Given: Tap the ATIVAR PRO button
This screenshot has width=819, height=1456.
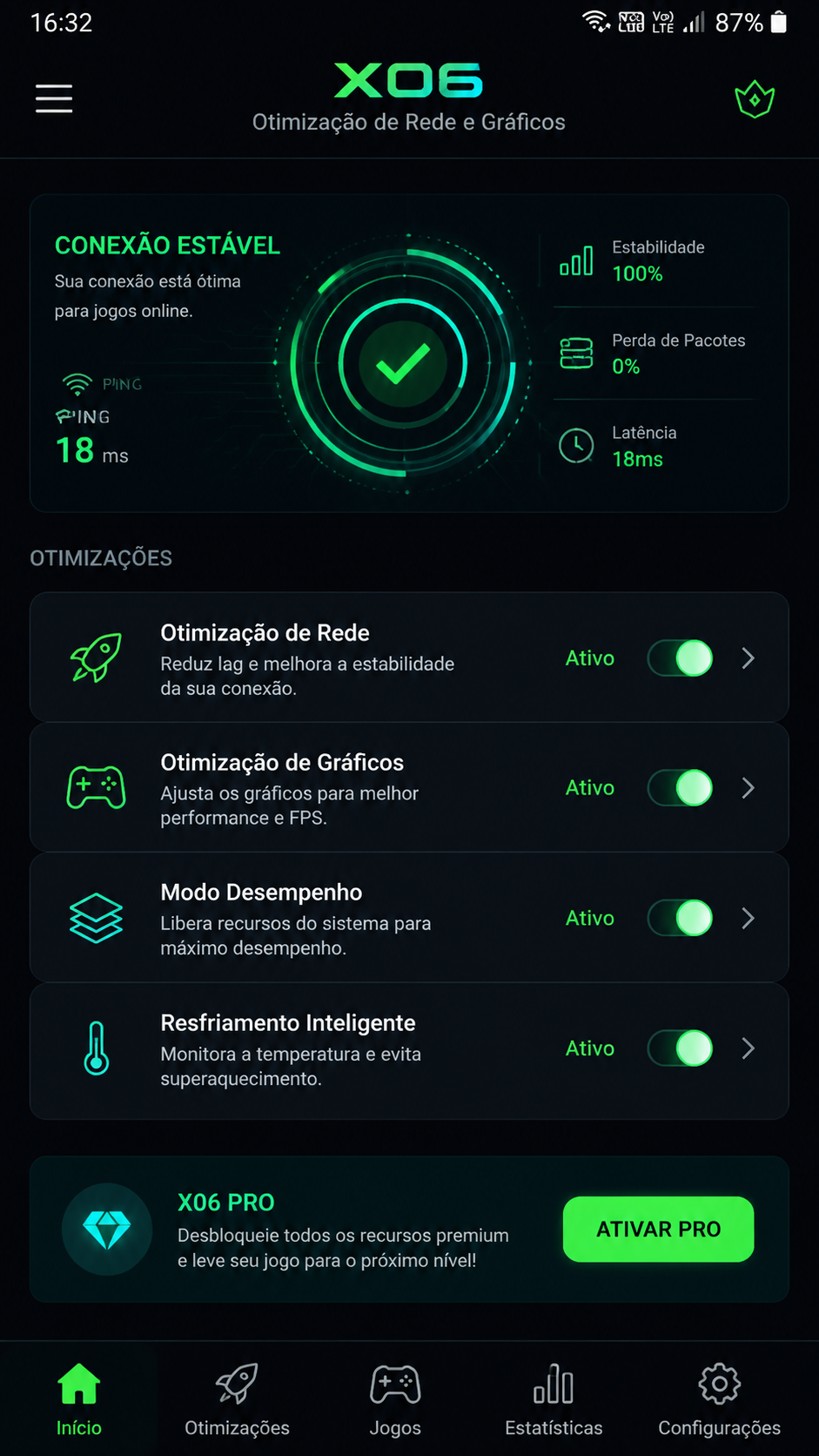Looking at the screenshot, I should coord(659,1229).
